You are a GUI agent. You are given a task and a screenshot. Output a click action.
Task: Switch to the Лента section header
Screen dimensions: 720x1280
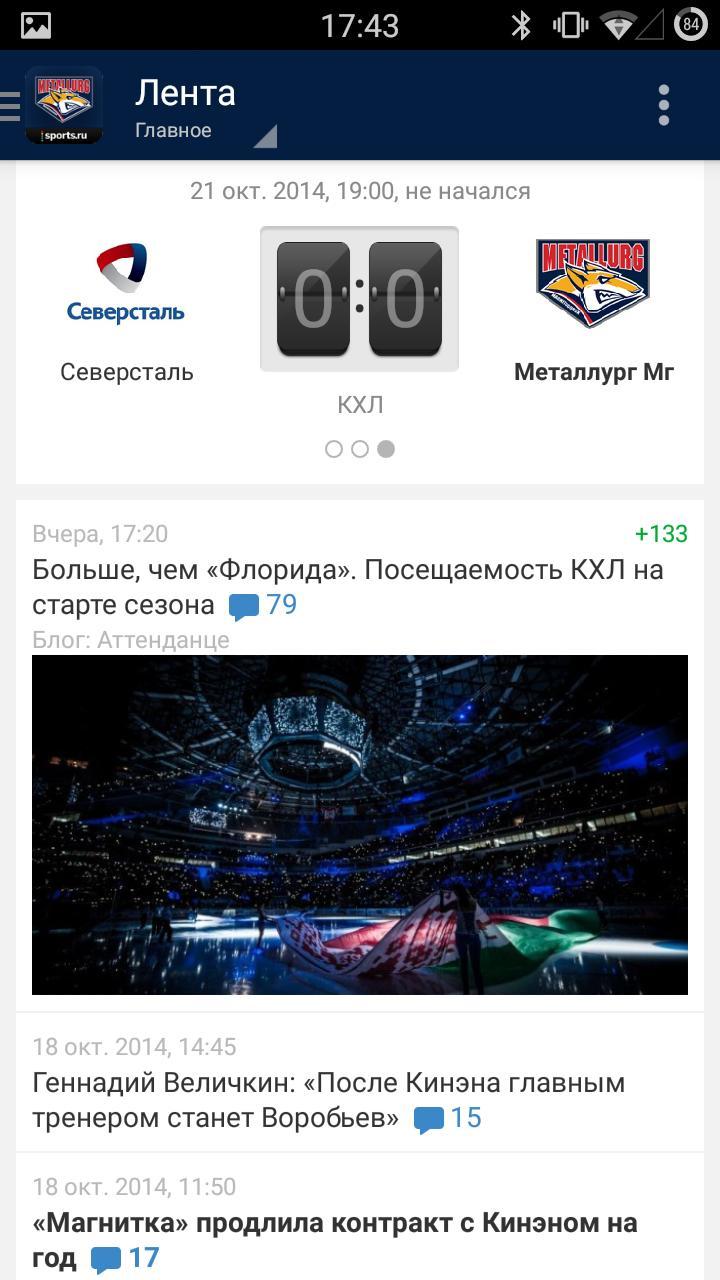coord(185,92)
